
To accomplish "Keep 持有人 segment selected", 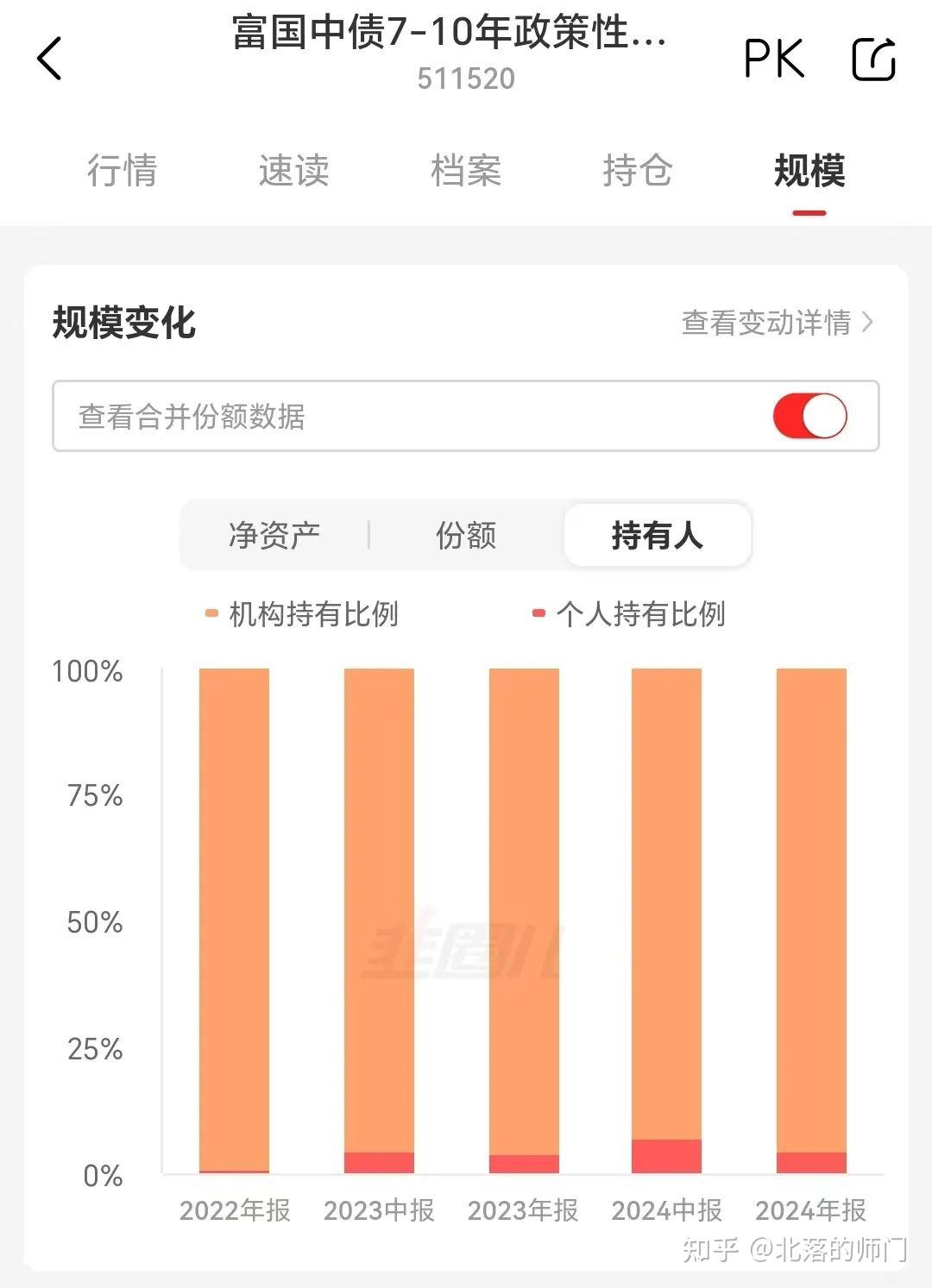I will 658,535.
